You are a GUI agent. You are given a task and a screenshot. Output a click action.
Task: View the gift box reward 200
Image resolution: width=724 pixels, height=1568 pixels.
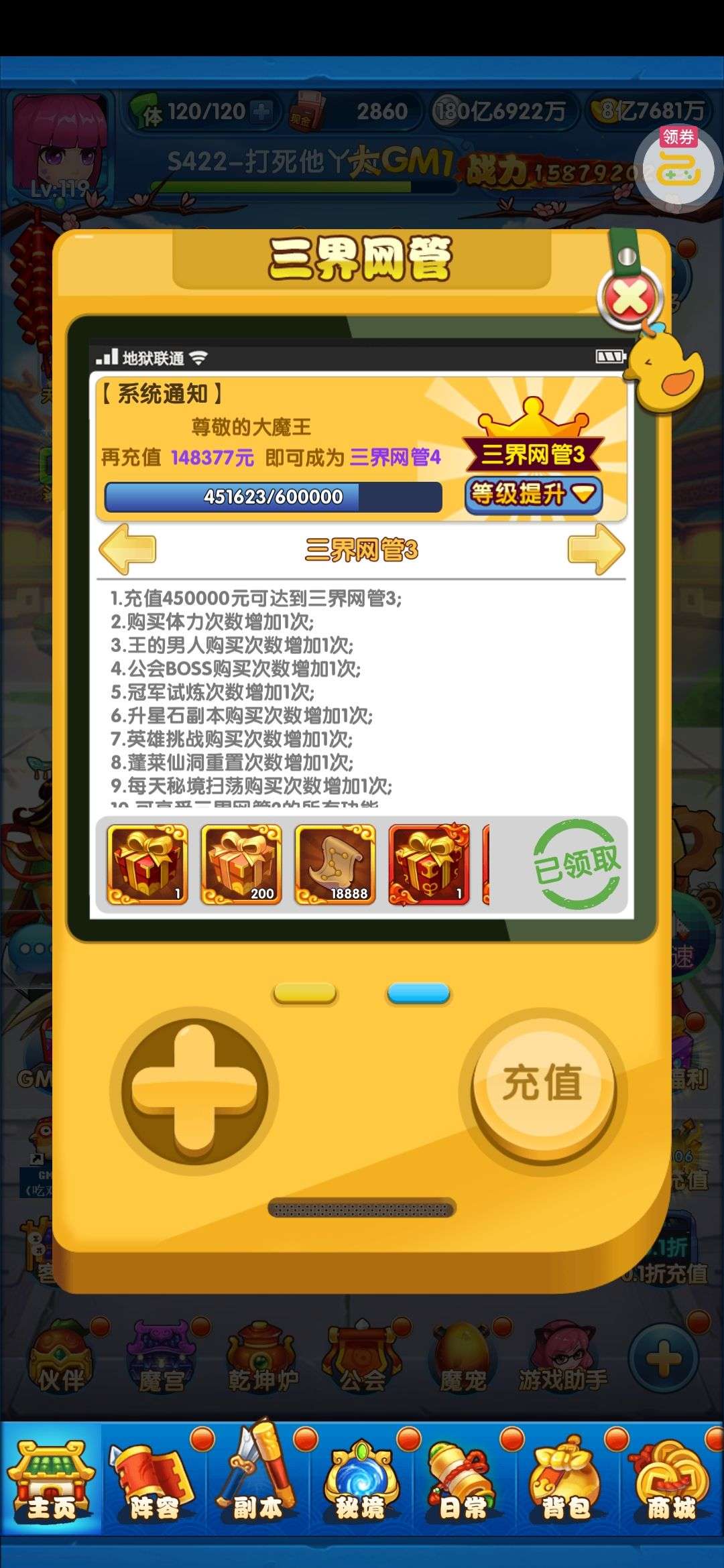[241, 864]
